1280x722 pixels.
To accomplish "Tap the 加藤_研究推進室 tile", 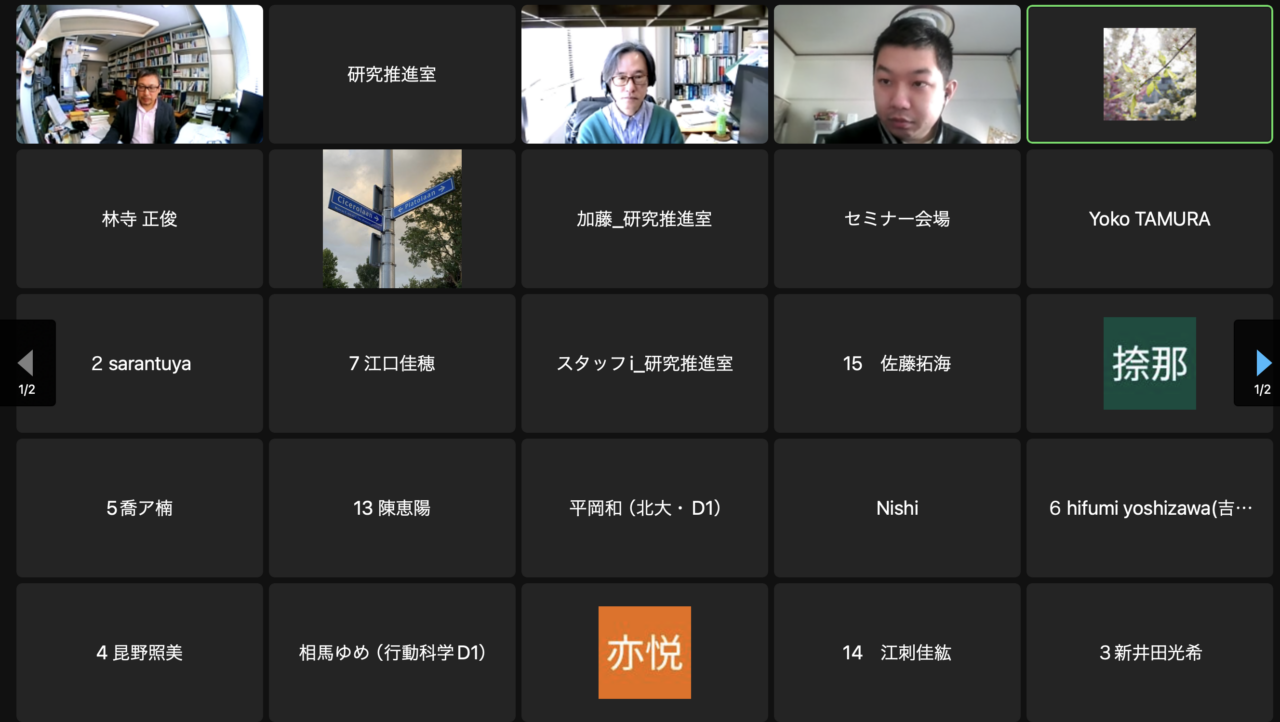I will point(645,219).
